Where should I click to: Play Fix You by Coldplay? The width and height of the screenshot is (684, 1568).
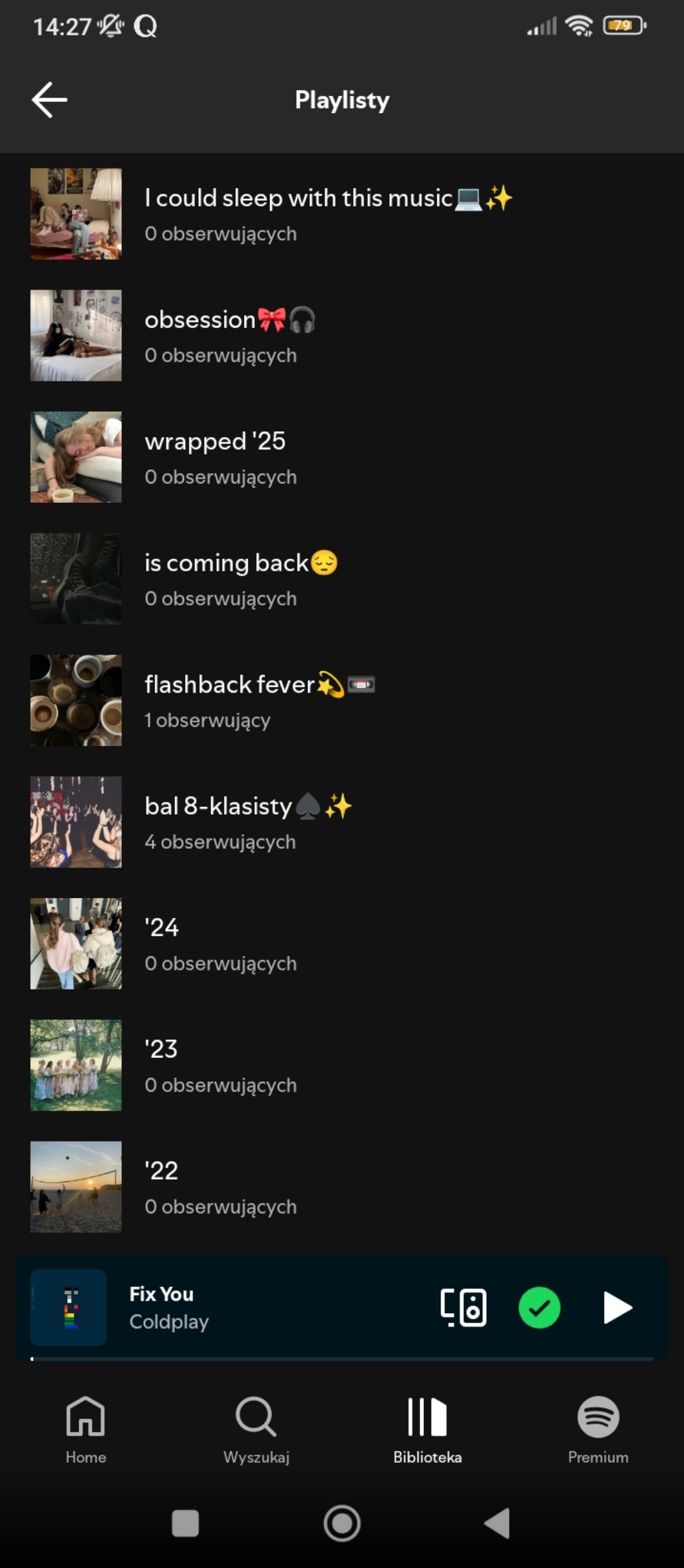(617, 1307)
